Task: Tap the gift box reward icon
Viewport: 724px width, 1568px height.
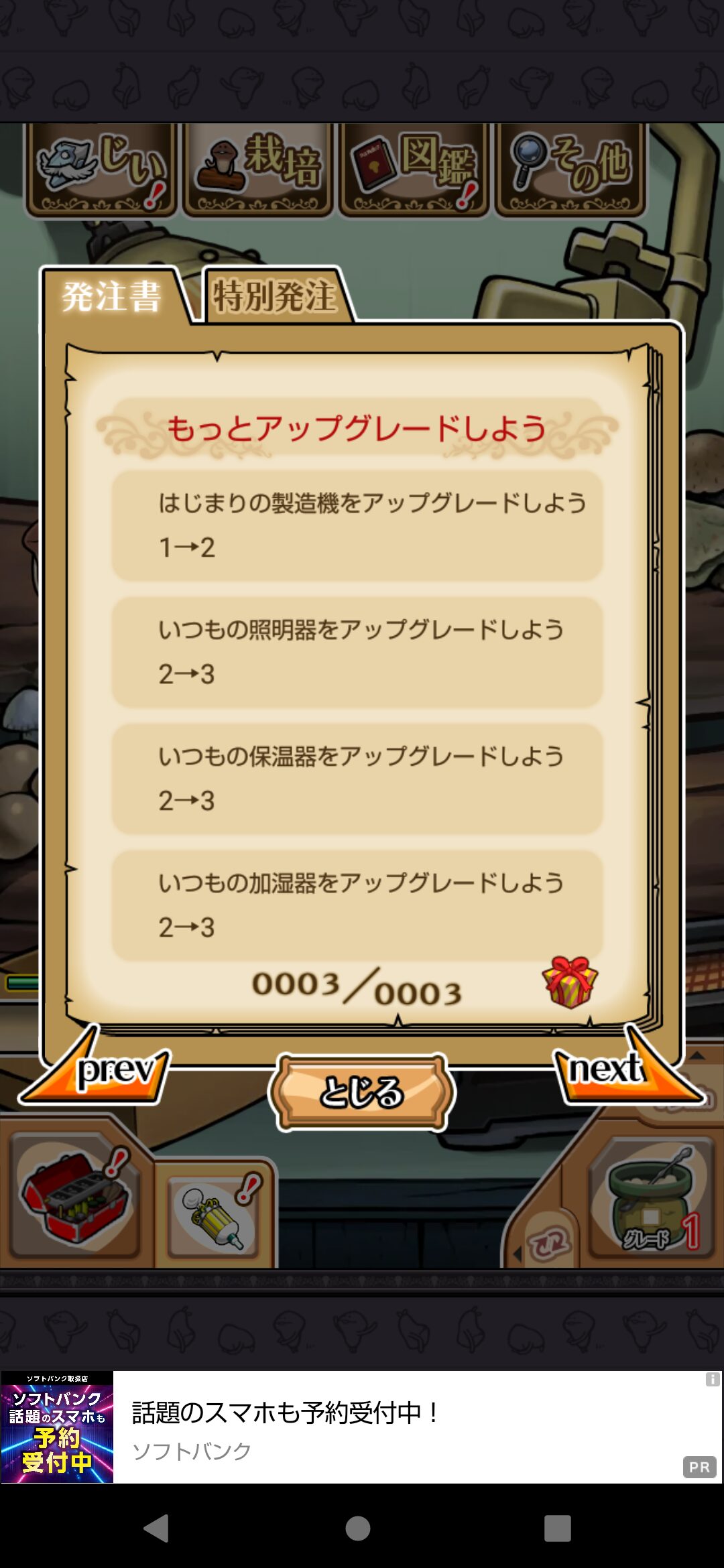Action: pyautogui.click(x=569, y=982)
